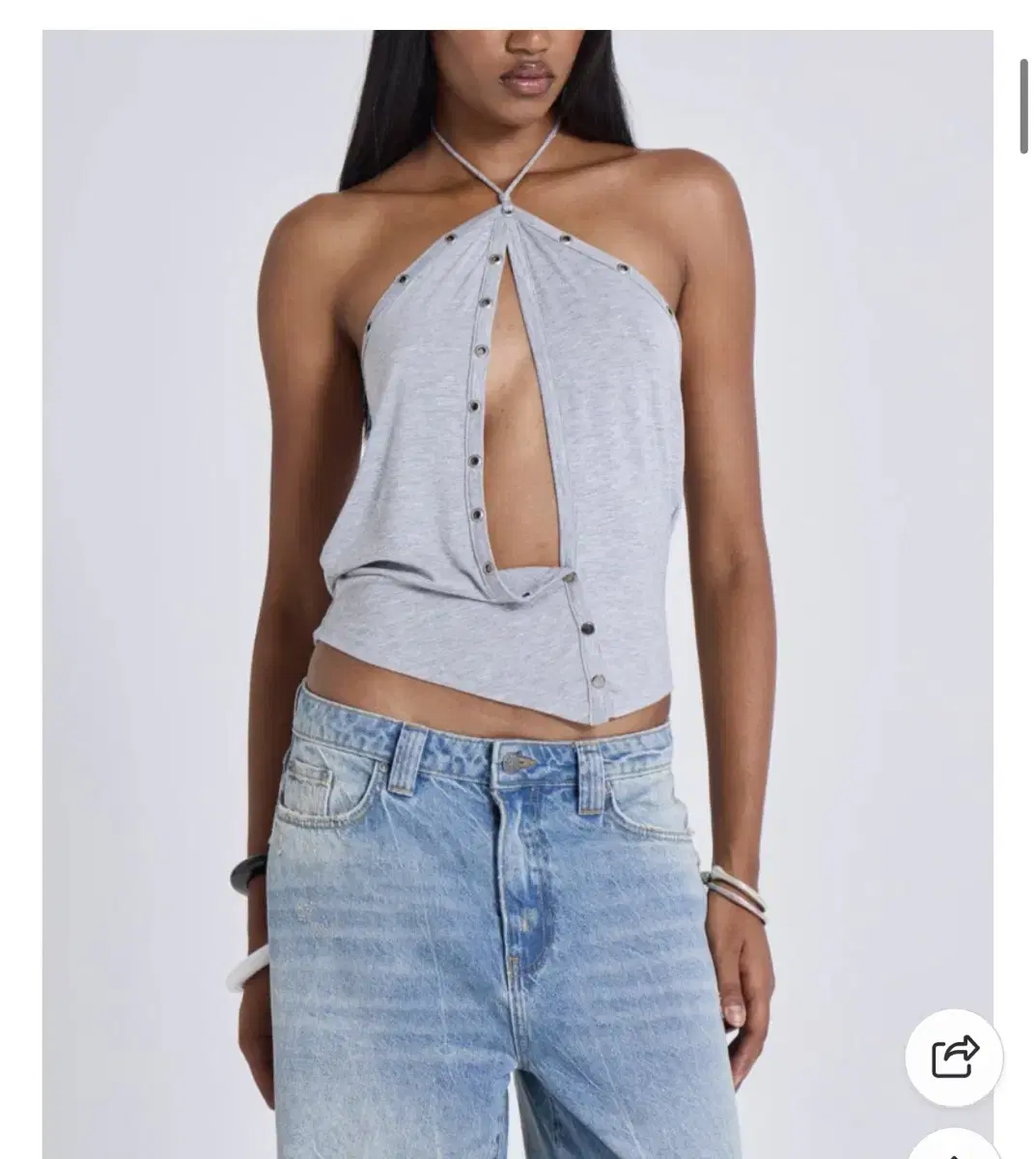Viewport: 1036px width, 1159px height.
Task: Open the full-size image of the grey top
Action: tap(512, 435)
